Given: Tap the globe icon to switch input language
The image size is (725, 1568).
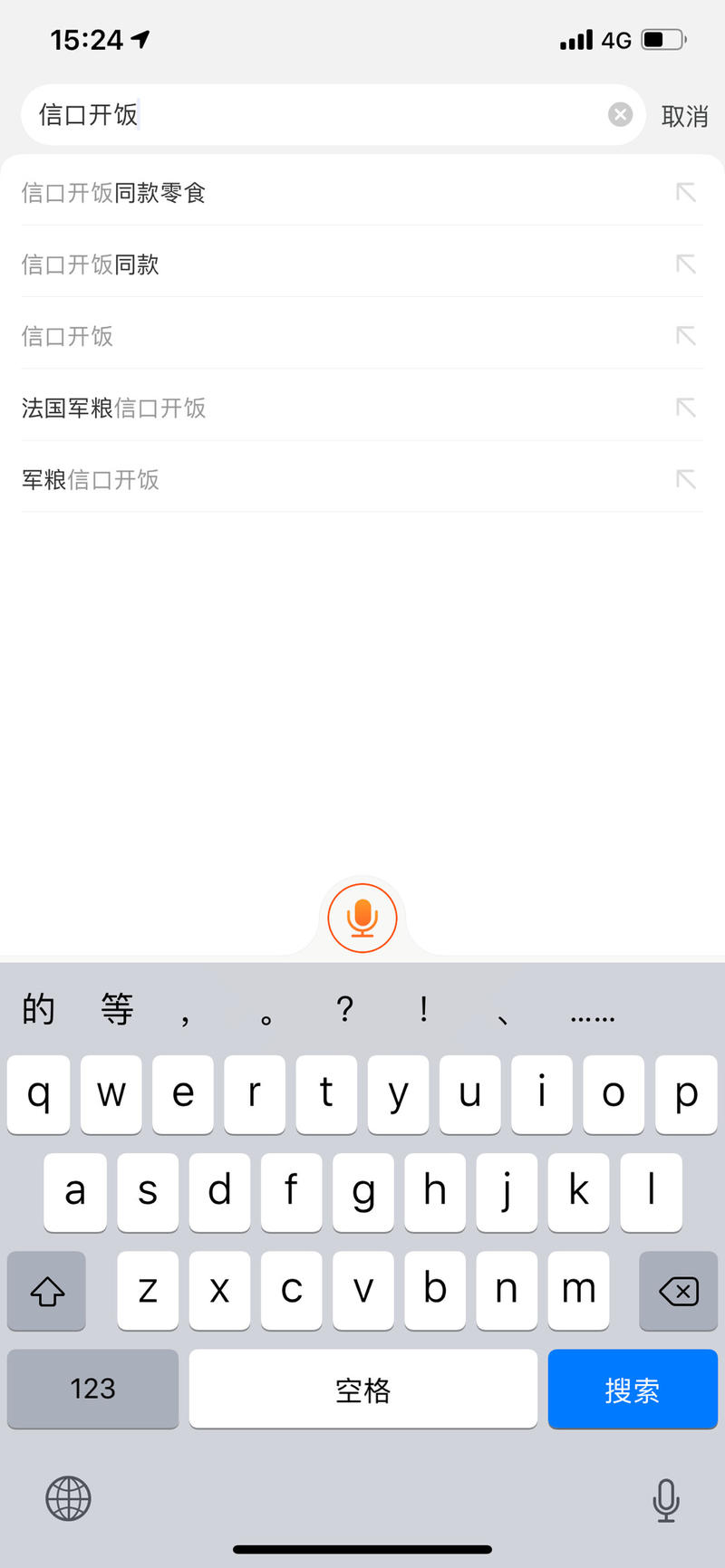Looking at the screenshot, I should click(x=68, y=1499).
